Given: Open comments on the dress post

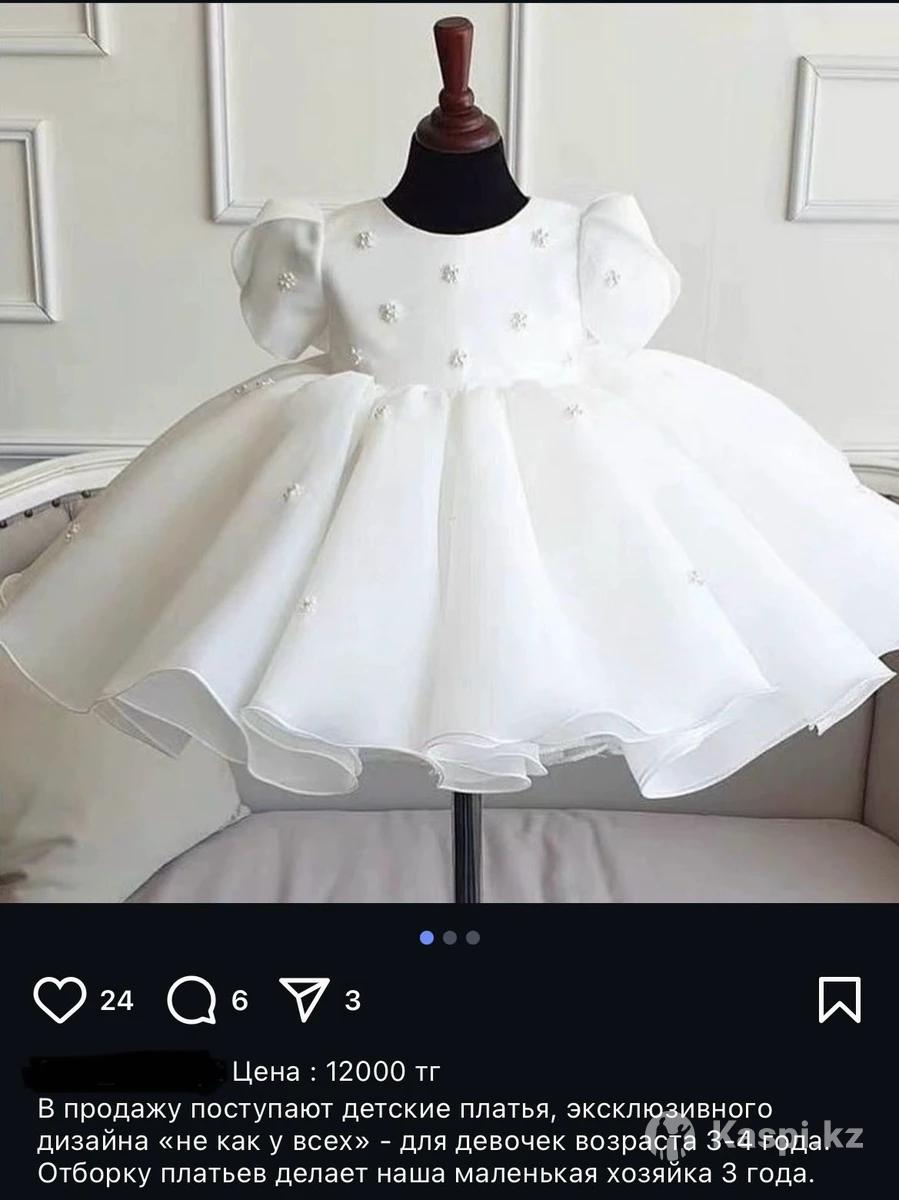Looking at the screenshot, I should pyautogui.click(x=188, y=1000).
